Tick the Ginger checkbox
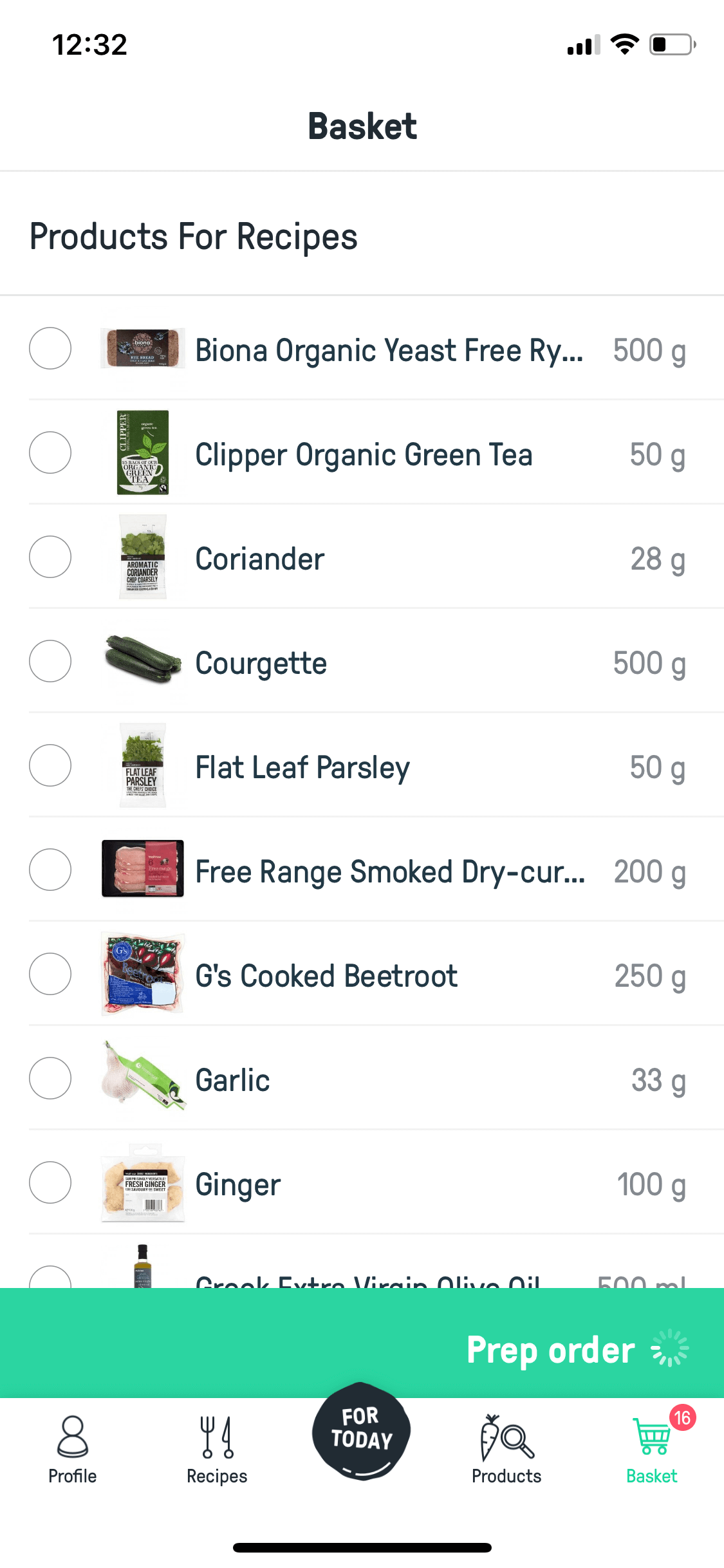Viewport: 724px width, 1568px height. (x=50, y=1182)
